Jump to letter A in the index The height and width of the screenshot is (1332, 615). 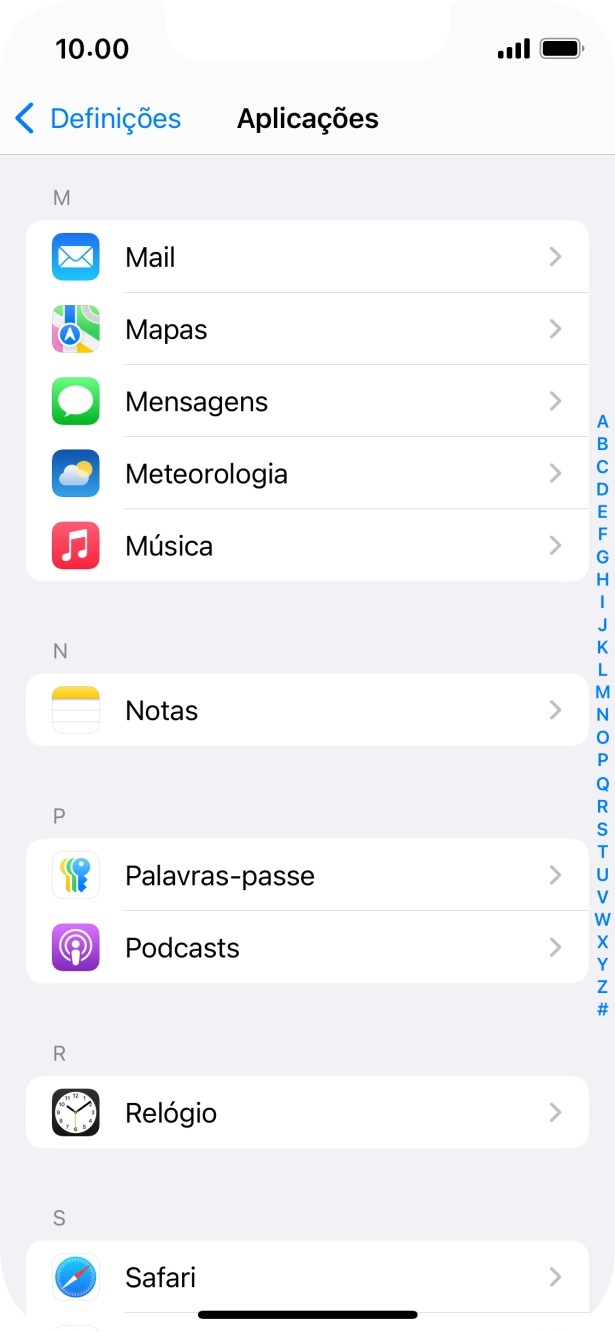click(x=602, y=422)
